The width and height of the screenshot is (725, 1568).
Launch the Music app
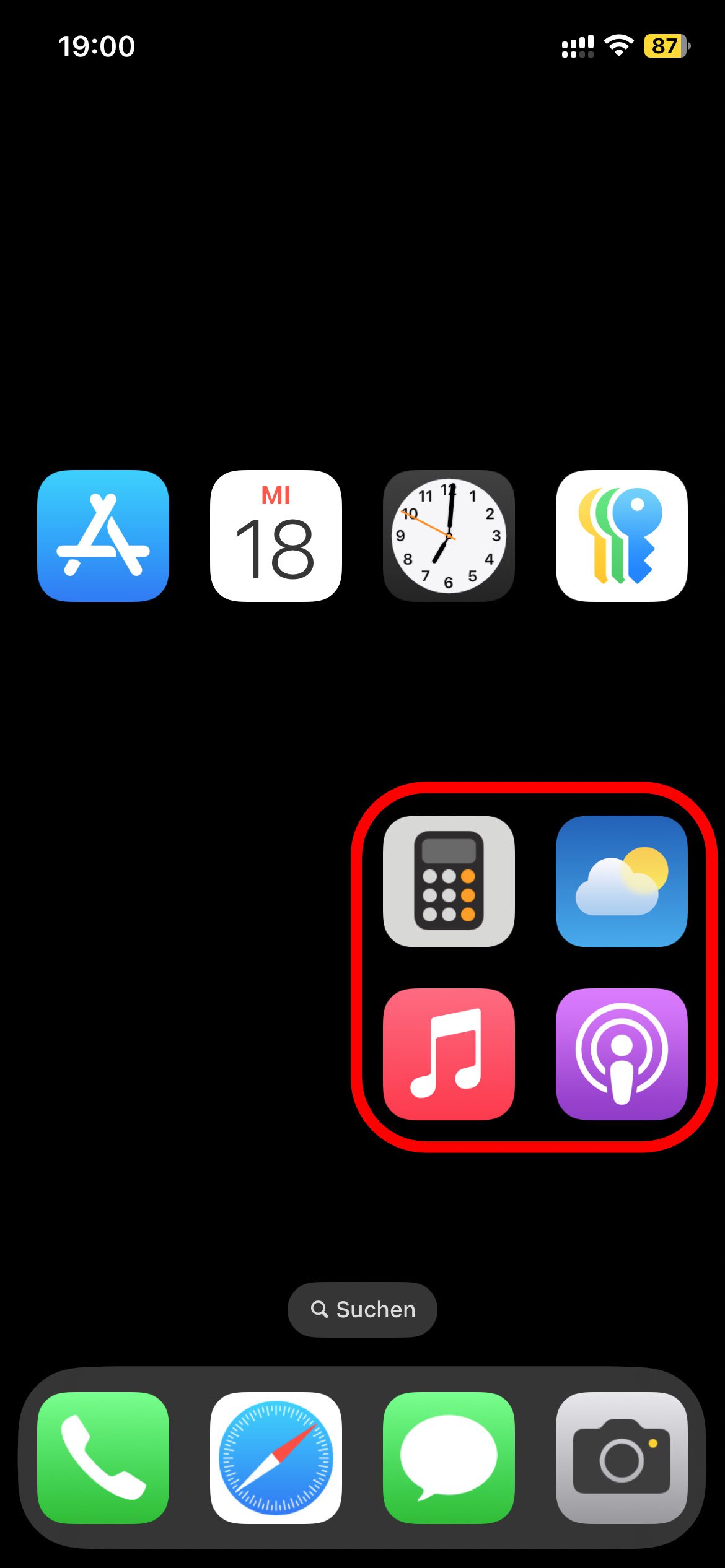[449, 1054]
